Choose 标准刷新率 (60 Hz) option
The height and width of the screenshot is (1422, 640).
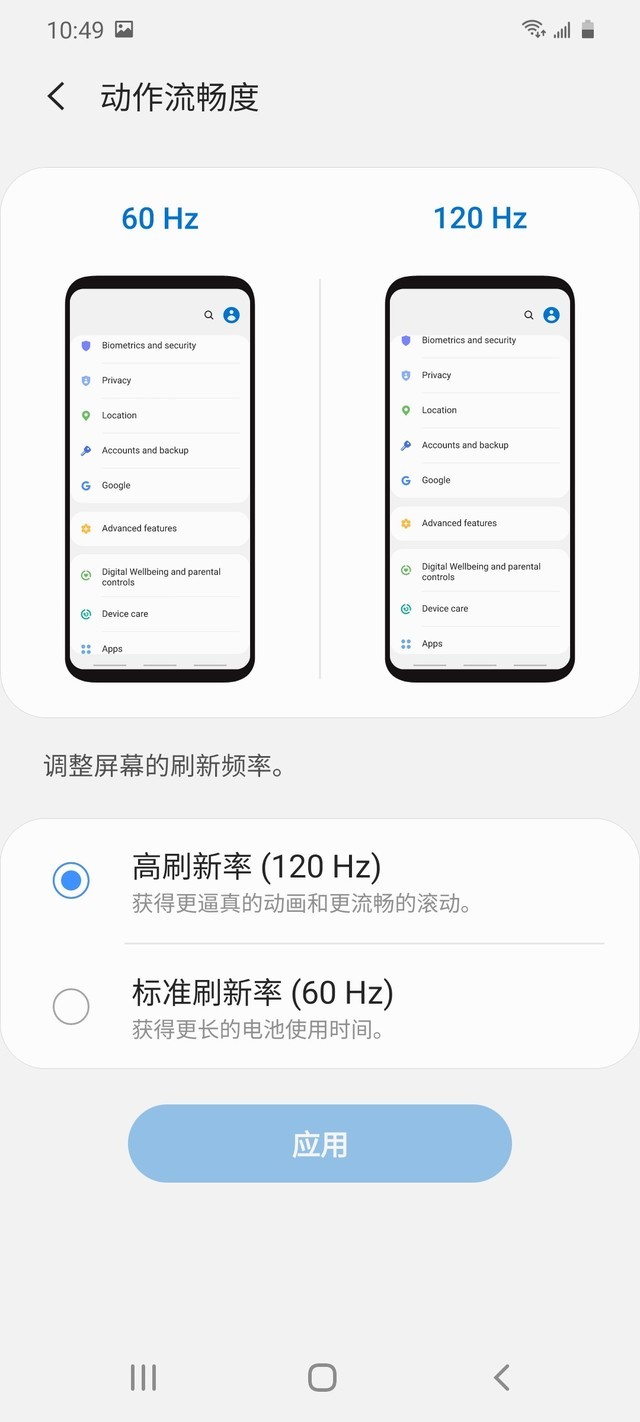click(x=71, y=1006)
